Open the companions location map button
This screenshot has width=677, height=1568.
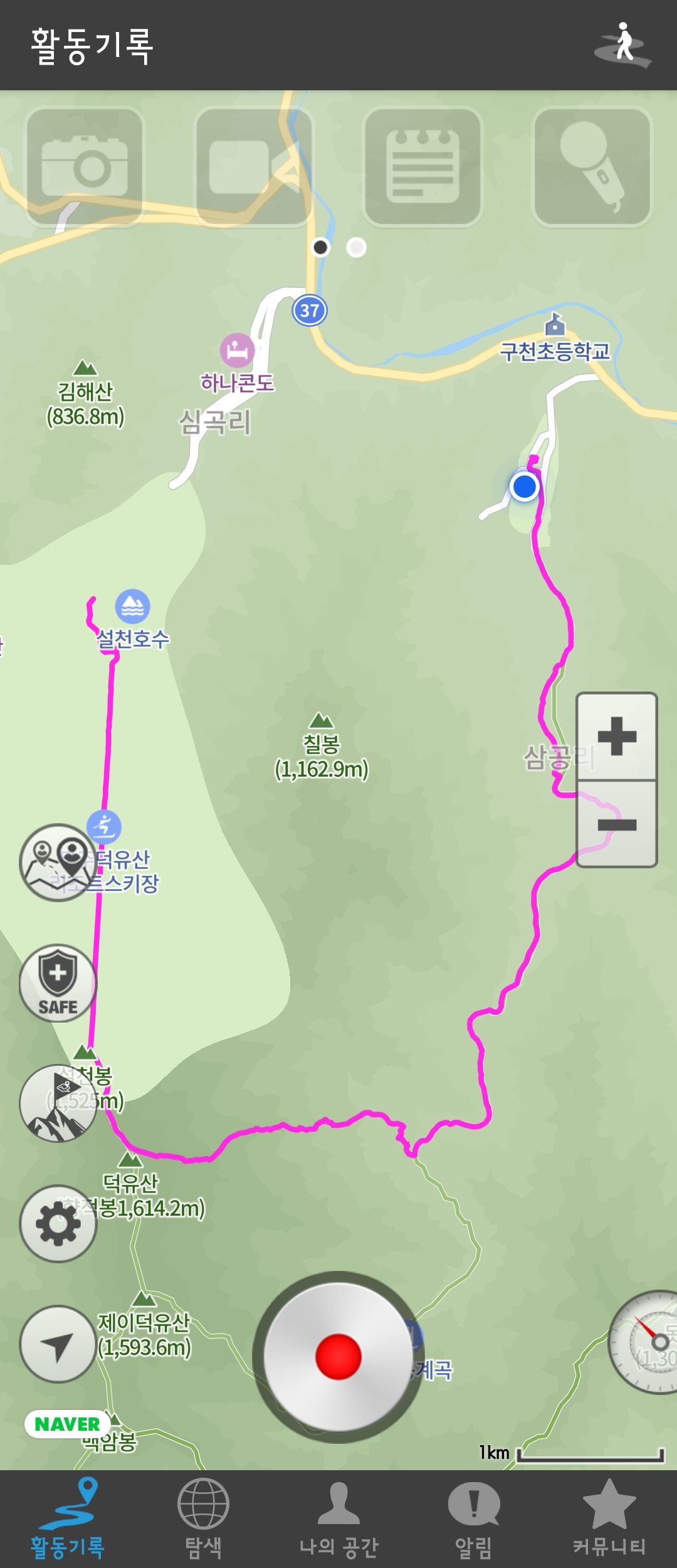pyautogui.click(x=58, y=863)
